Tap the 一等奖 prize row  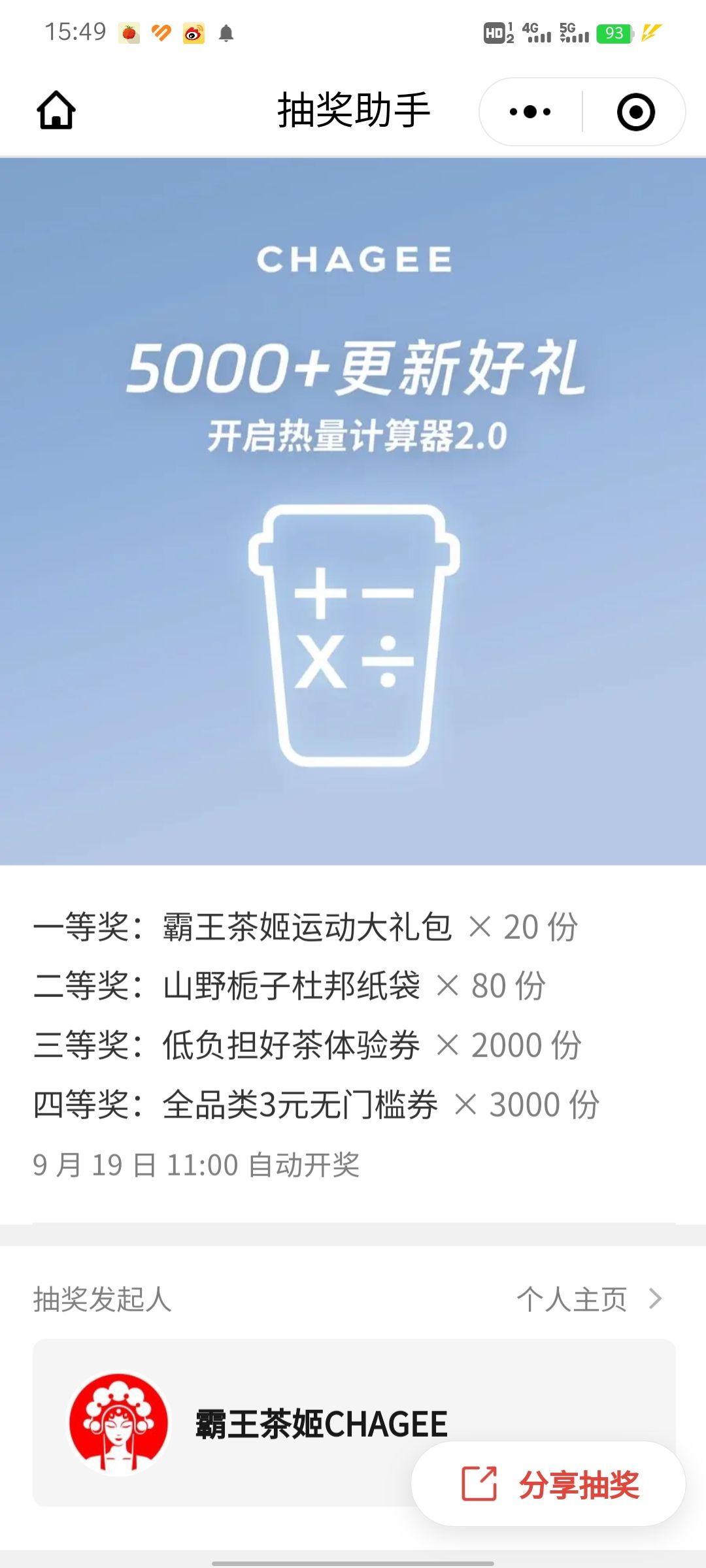coord(307,926)
